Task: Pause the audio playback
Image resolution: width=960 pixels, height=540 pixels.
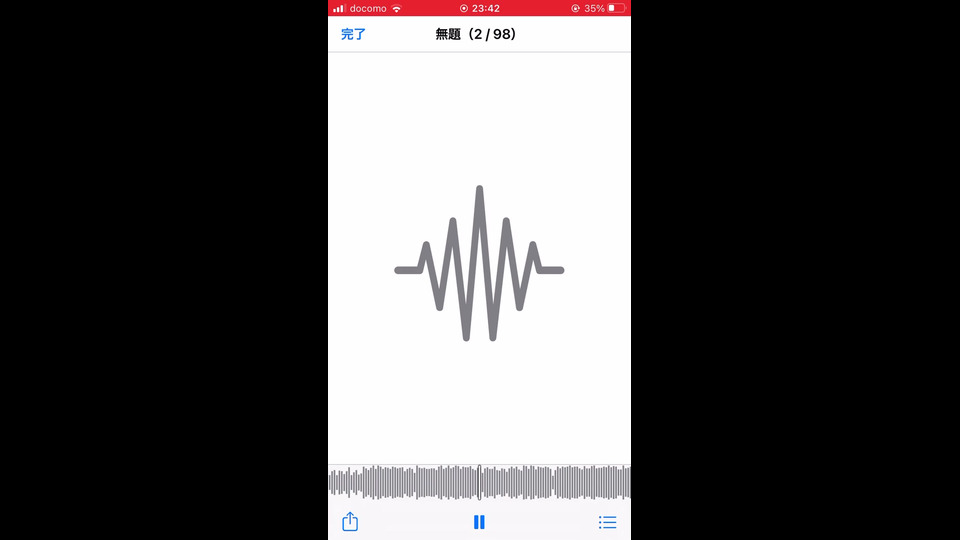Action: point(479,522)
